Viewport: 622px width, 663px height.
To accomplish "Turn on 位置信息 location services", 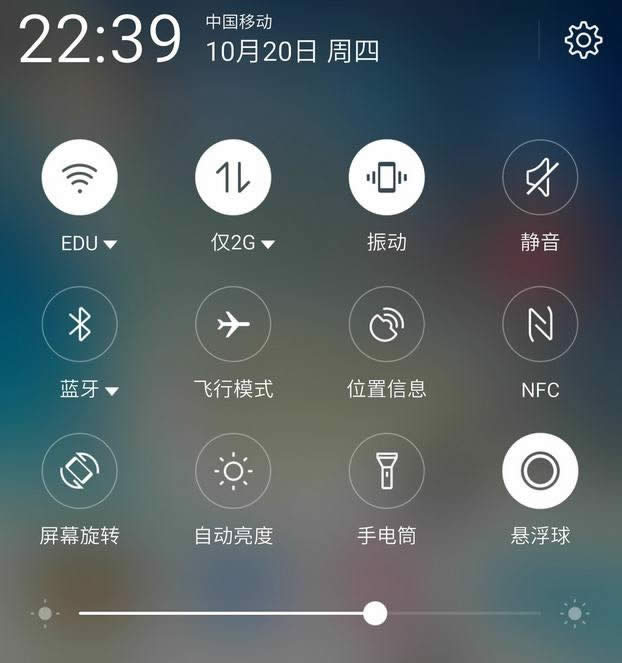I will (386, 324).
